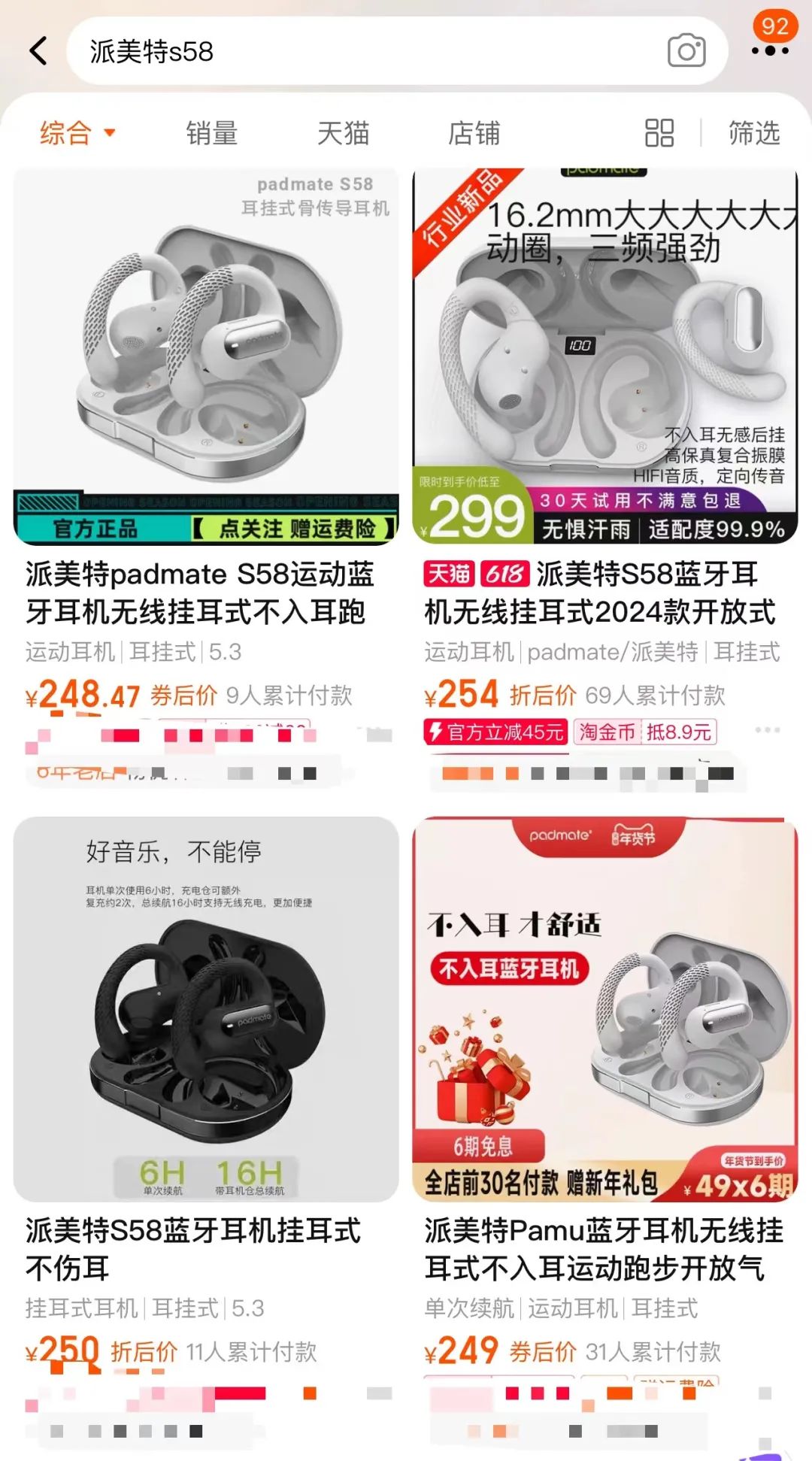Open camera image search
The width and height of the screenshot is (812, 1461).
coord(686,51)
